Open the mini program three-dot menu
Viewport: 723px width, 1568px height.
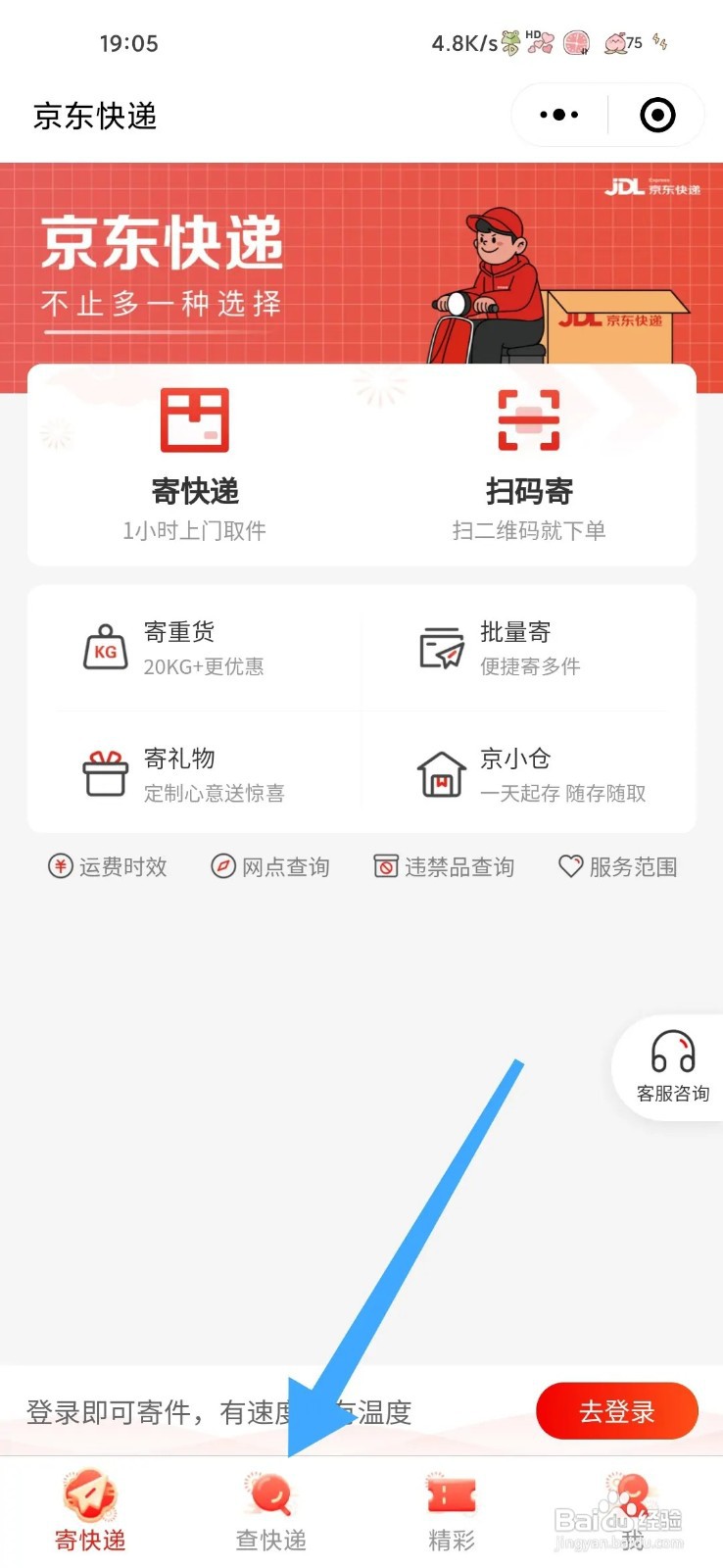559,116
